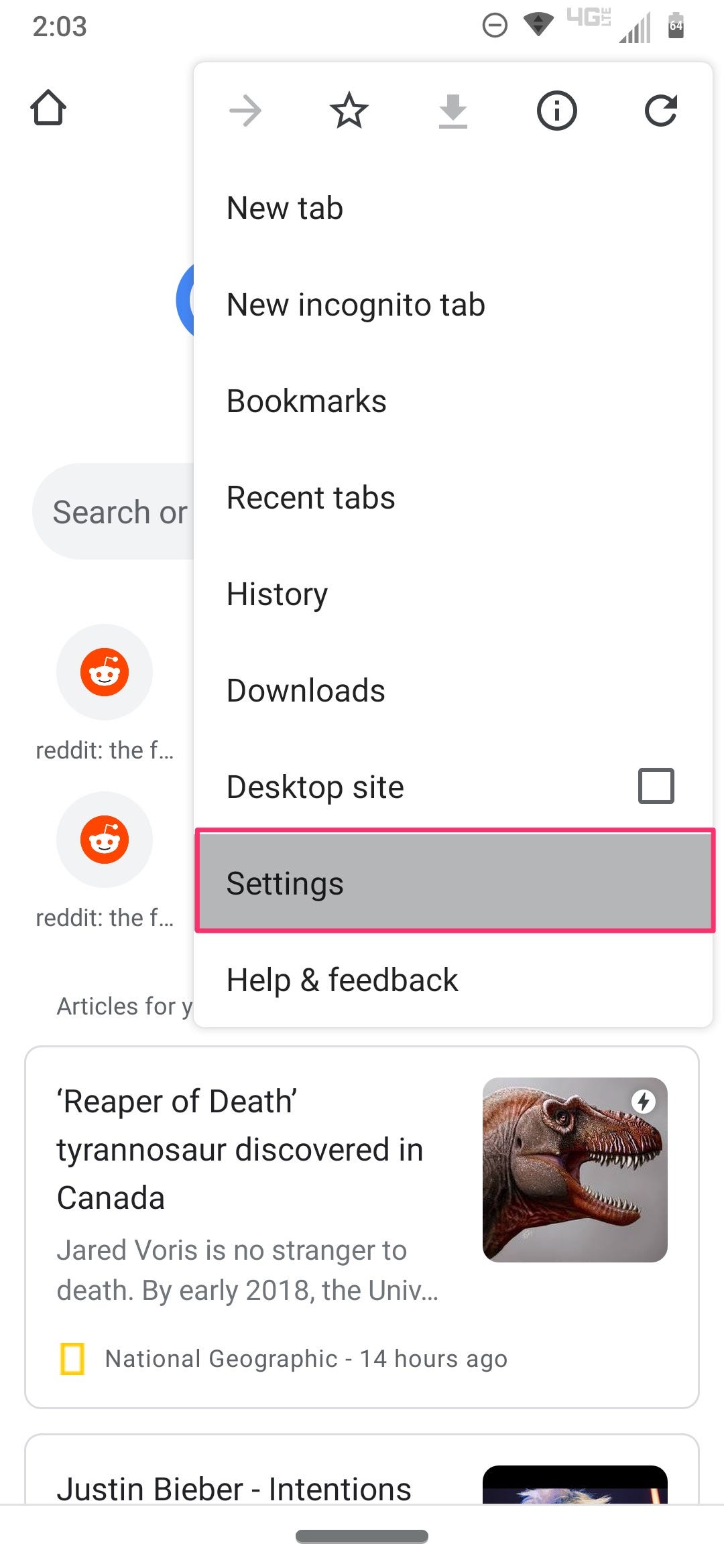Screen dimensions: 724x1568
Task: Bookmark this page with the star icon
Action: point(349,111)
